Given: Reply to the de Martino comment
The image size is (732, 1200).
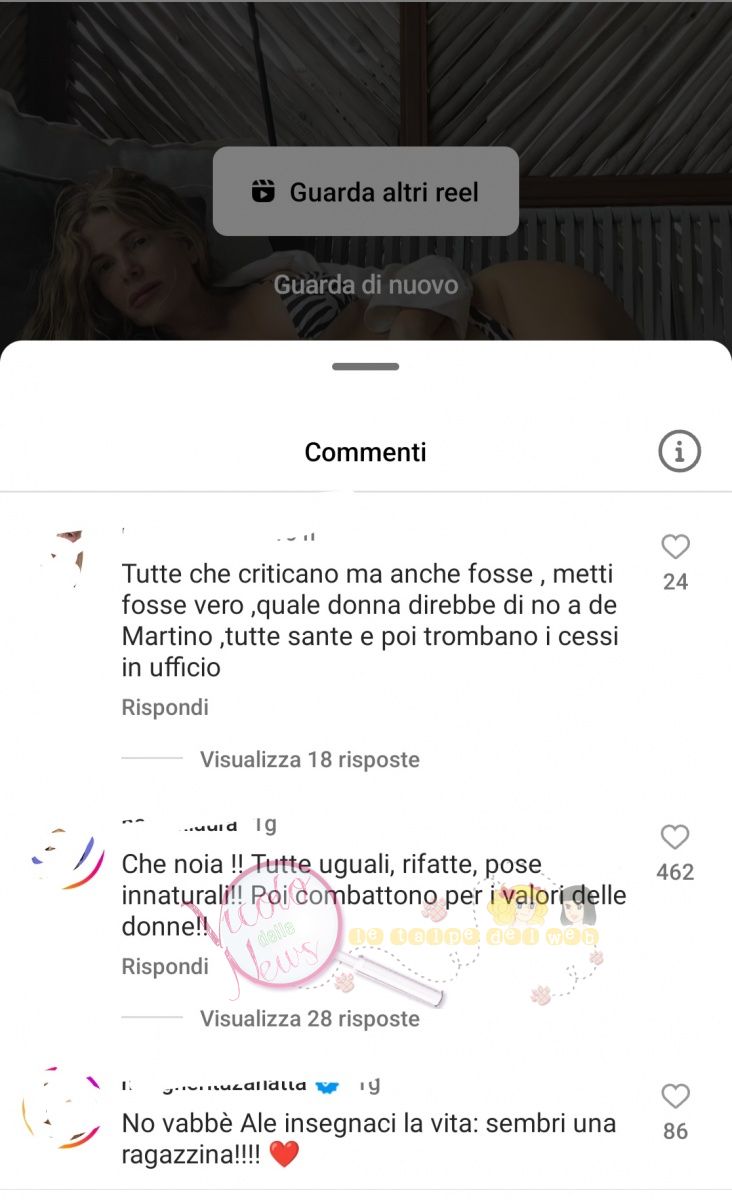Looking at the screenshot, I should [165, 707].
